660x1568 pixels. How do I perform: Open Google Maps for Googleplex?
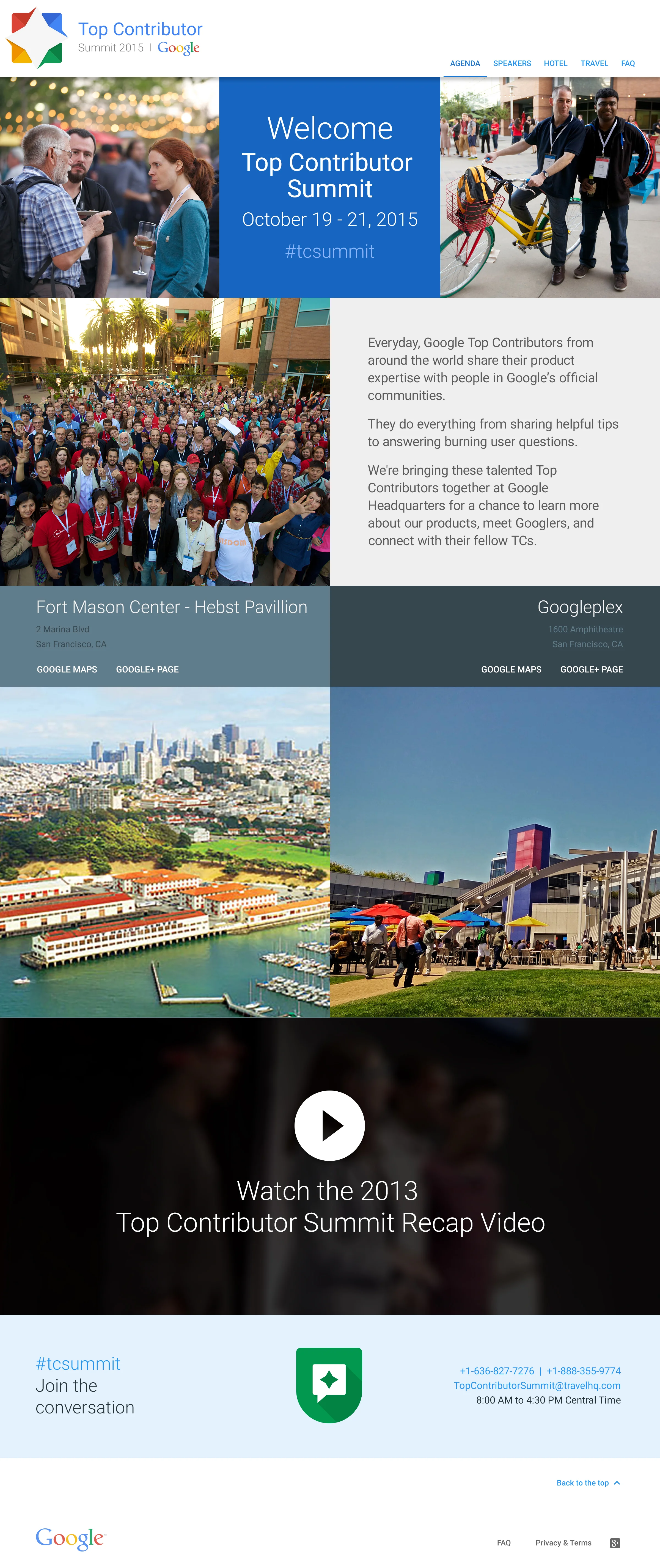(511, 669)
